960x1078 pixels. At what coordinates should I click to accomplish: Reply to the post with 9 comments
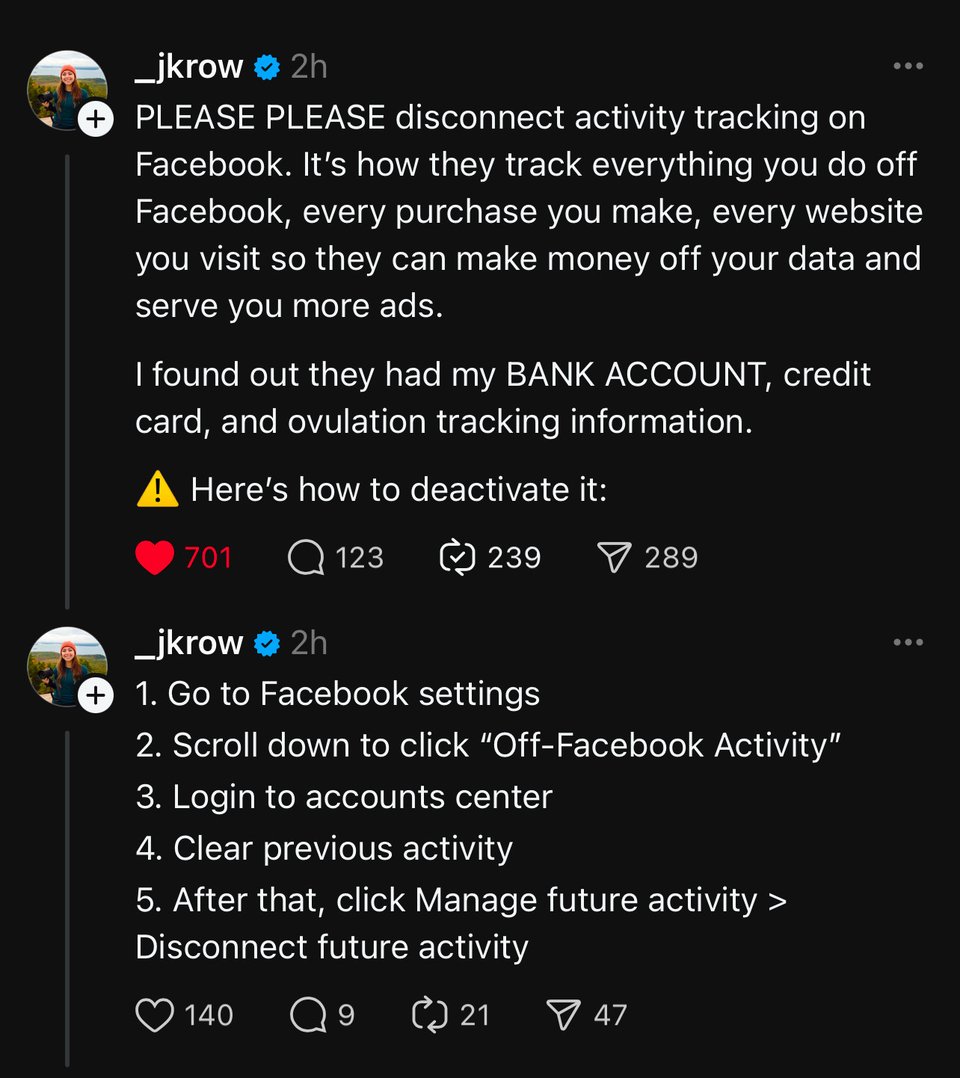click(308, 1015)
